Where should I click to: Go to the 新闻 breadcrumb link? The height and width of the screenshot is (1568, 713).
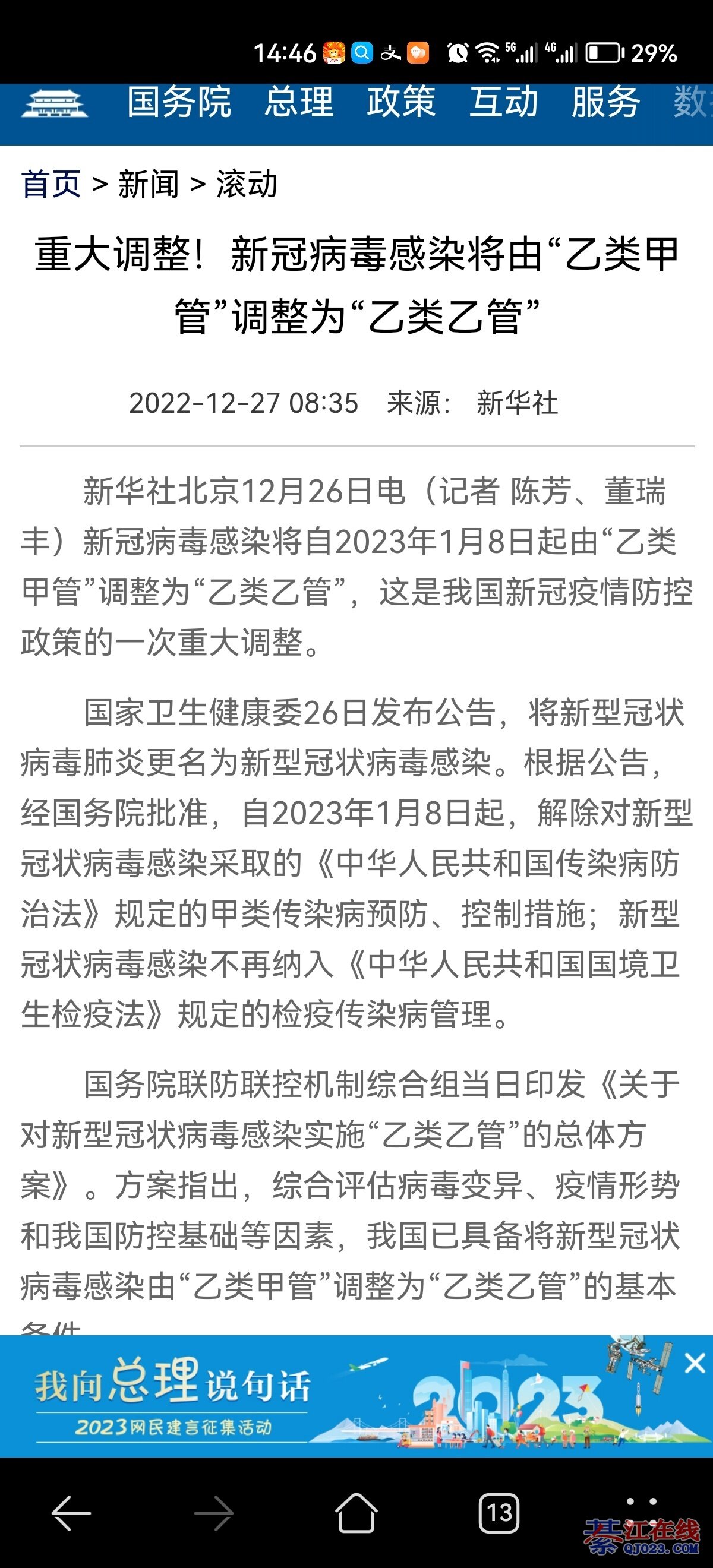[149, 185]
